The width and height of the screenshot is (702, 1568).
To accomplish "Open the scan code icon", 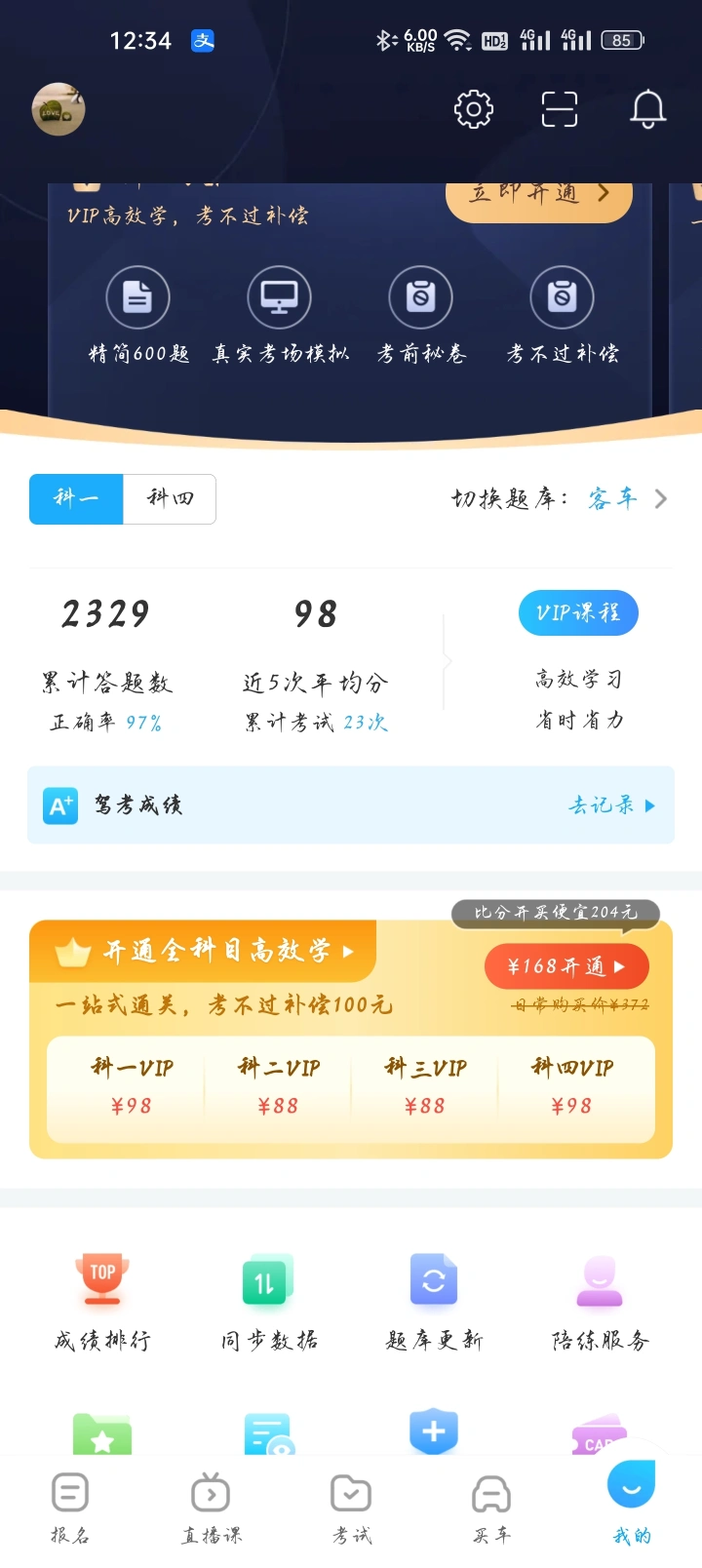I will click(560, 109).
